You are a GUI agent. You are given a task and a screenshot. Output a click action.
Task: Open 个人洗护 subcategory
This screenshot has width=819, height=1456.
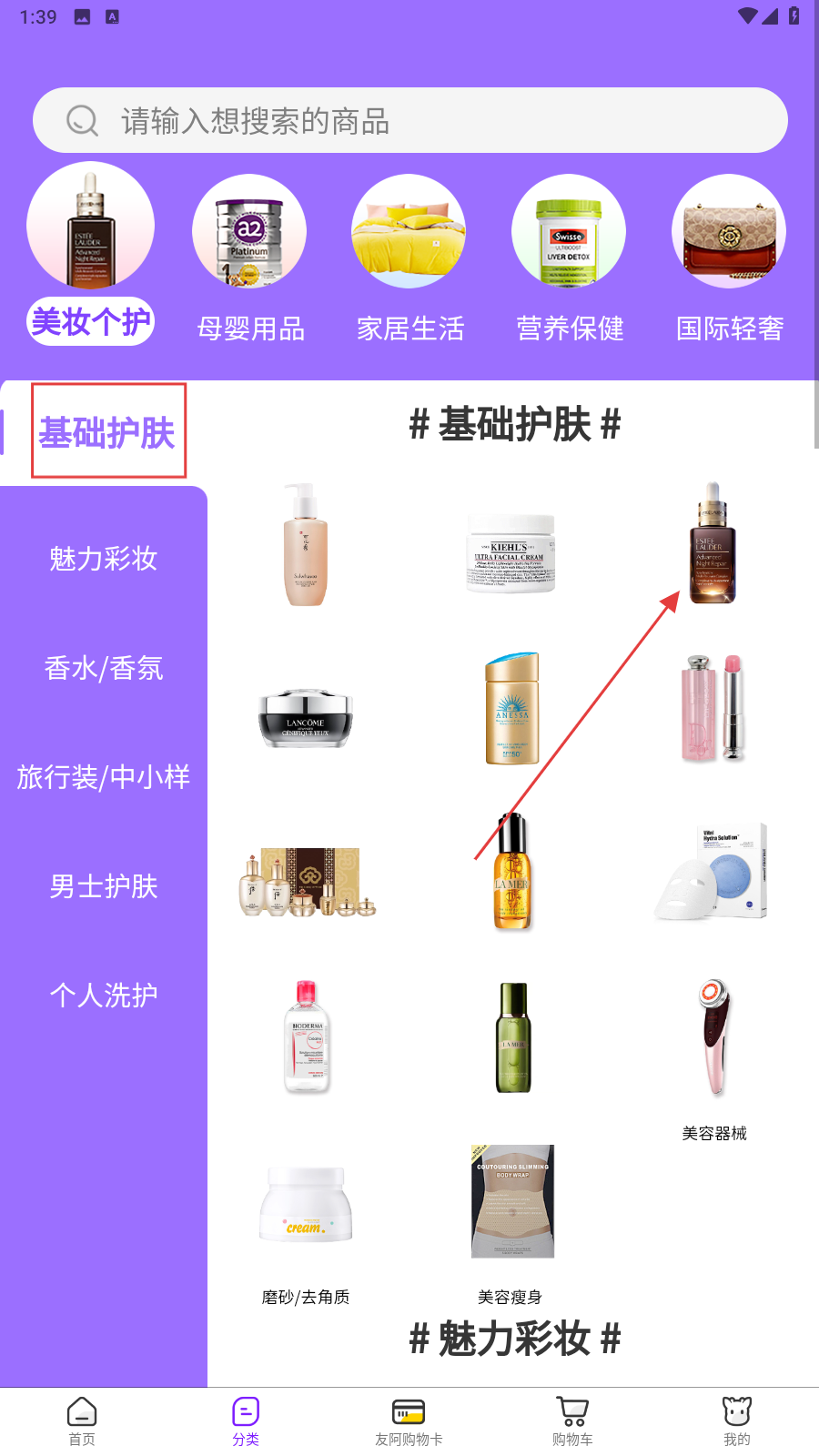(104, 995)
